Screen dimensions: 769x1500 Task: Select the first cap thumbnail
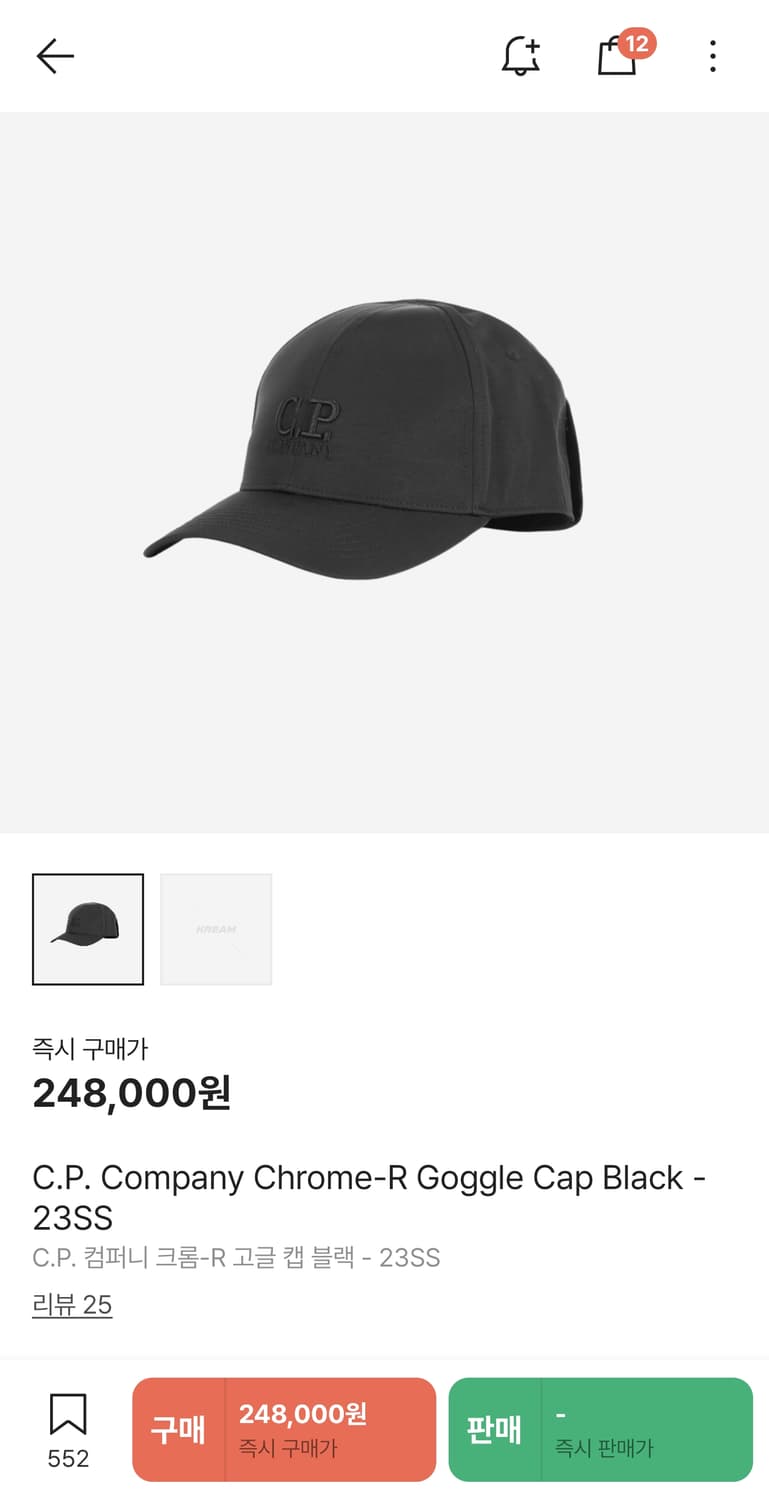pyautogui.click(x=88, y=929)
